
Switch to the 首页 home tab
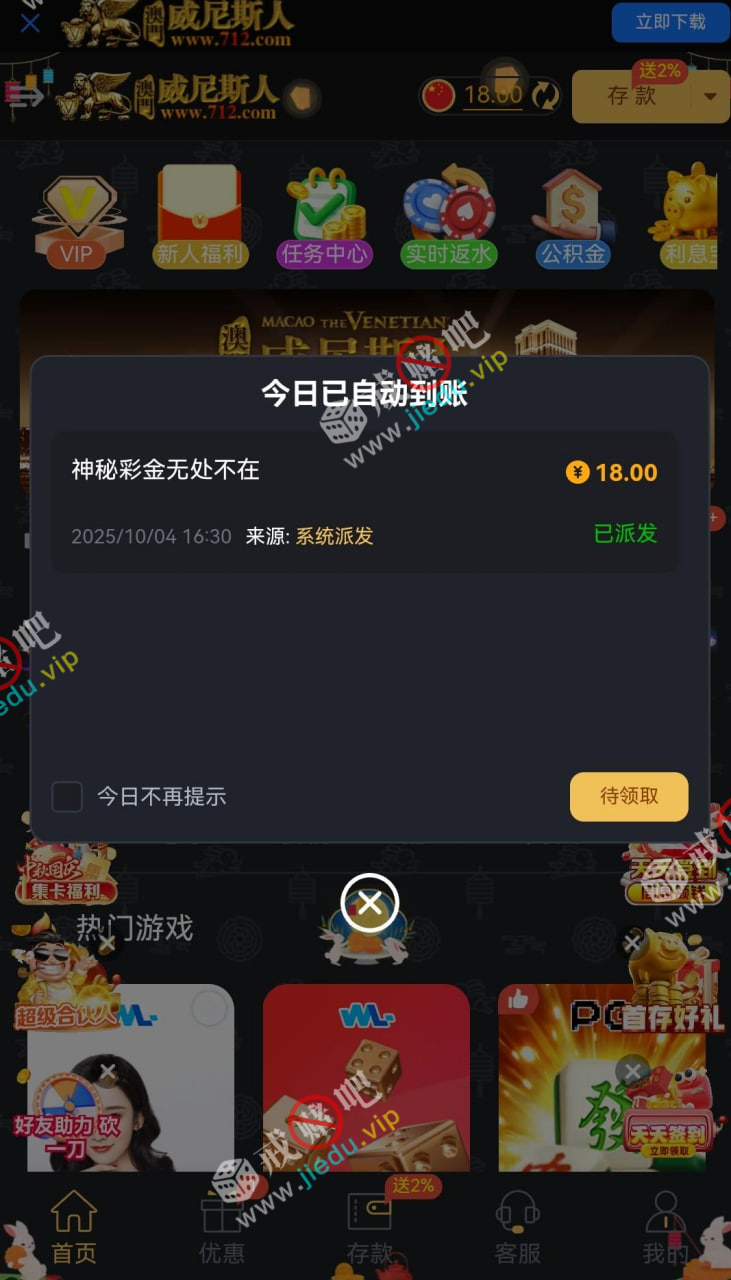74,1228
